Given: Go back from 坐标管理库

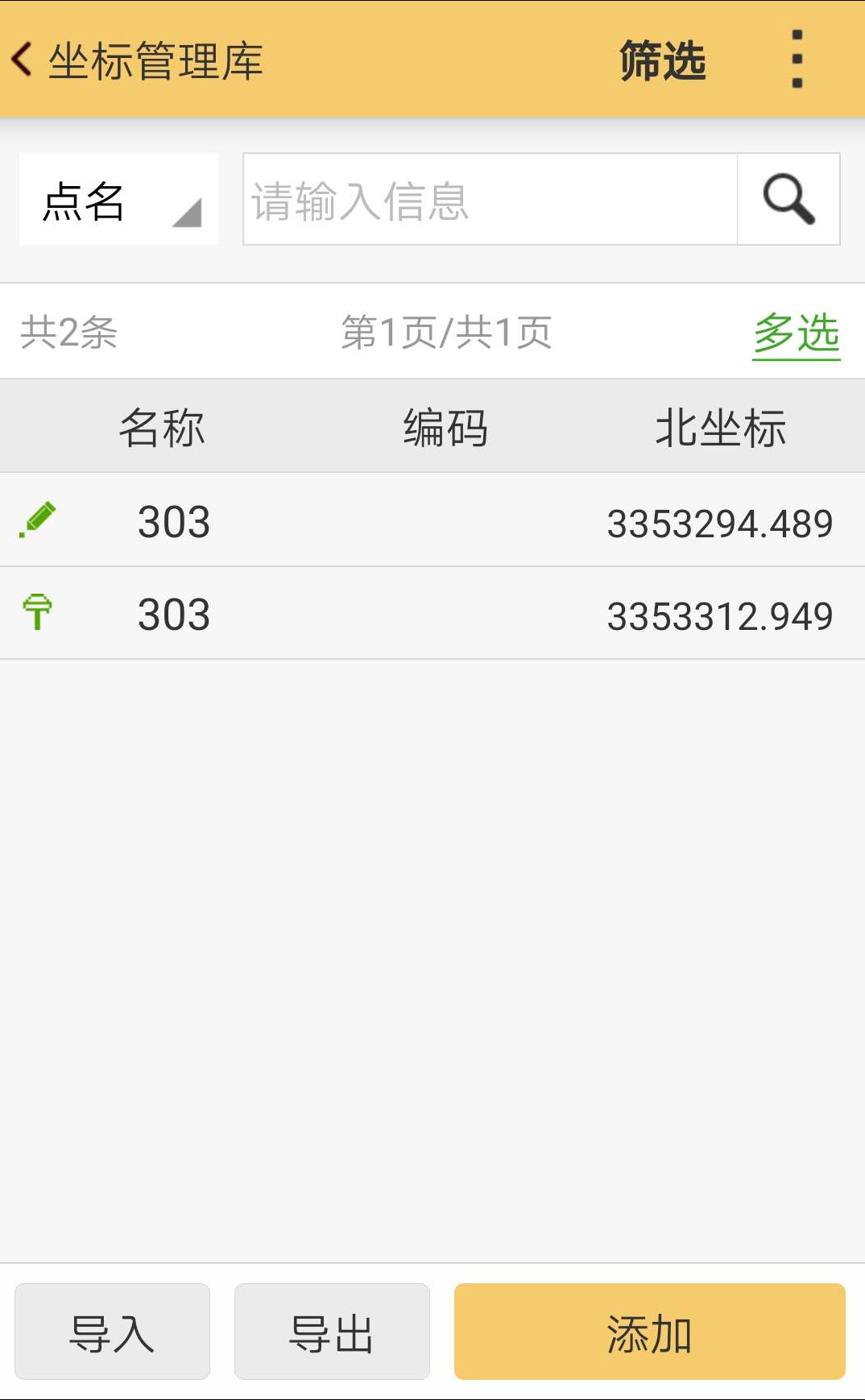Looking at the screenshot, I should (x=23, y=60).
